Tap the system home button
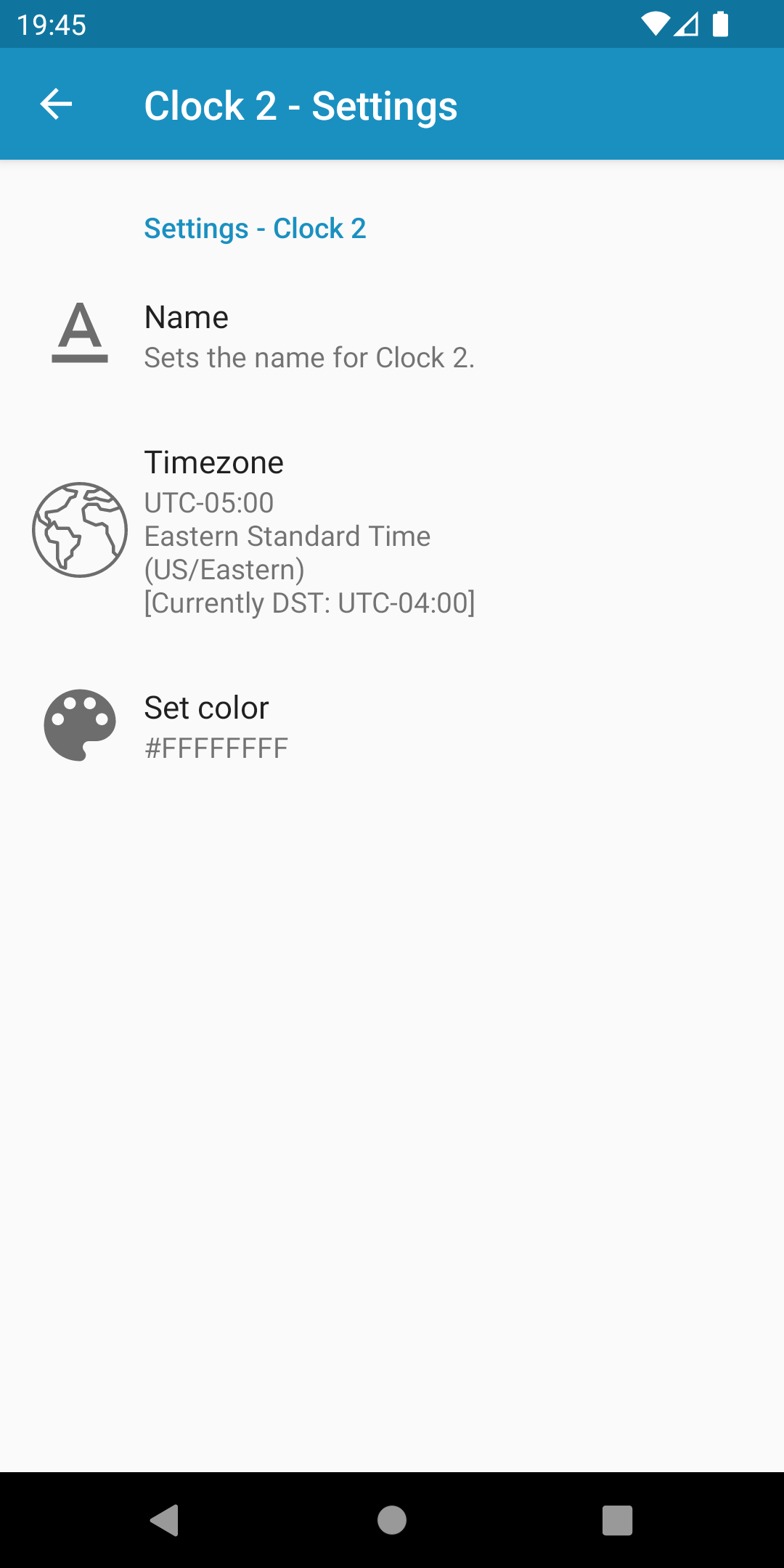This screenshot has height=1568, width=784. click(x=392, y=1520)
